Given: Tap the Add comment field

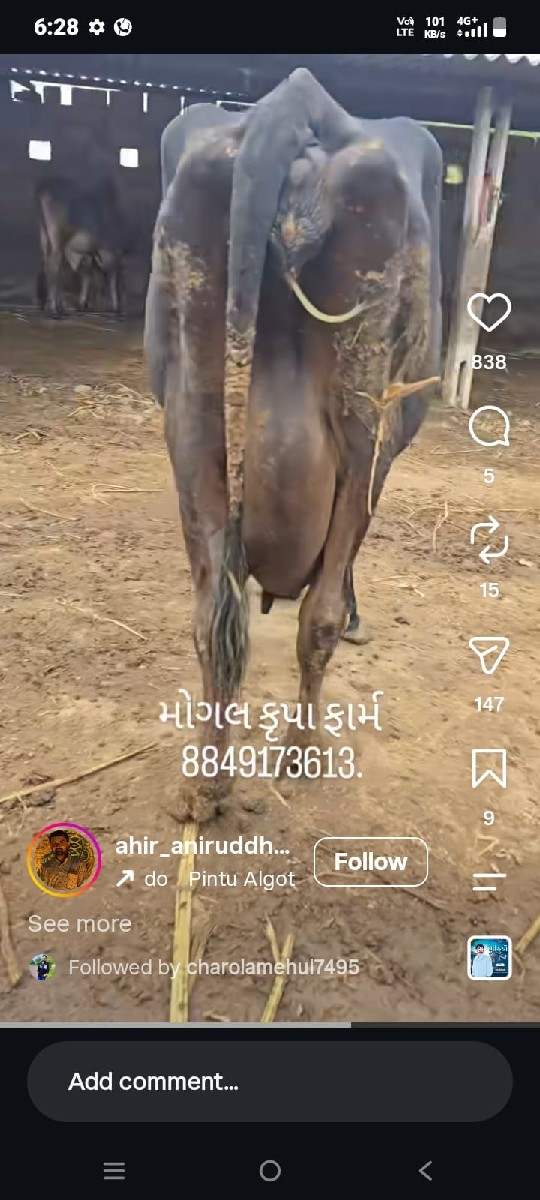Looking at the screenshot, I should coord(270,1081).
